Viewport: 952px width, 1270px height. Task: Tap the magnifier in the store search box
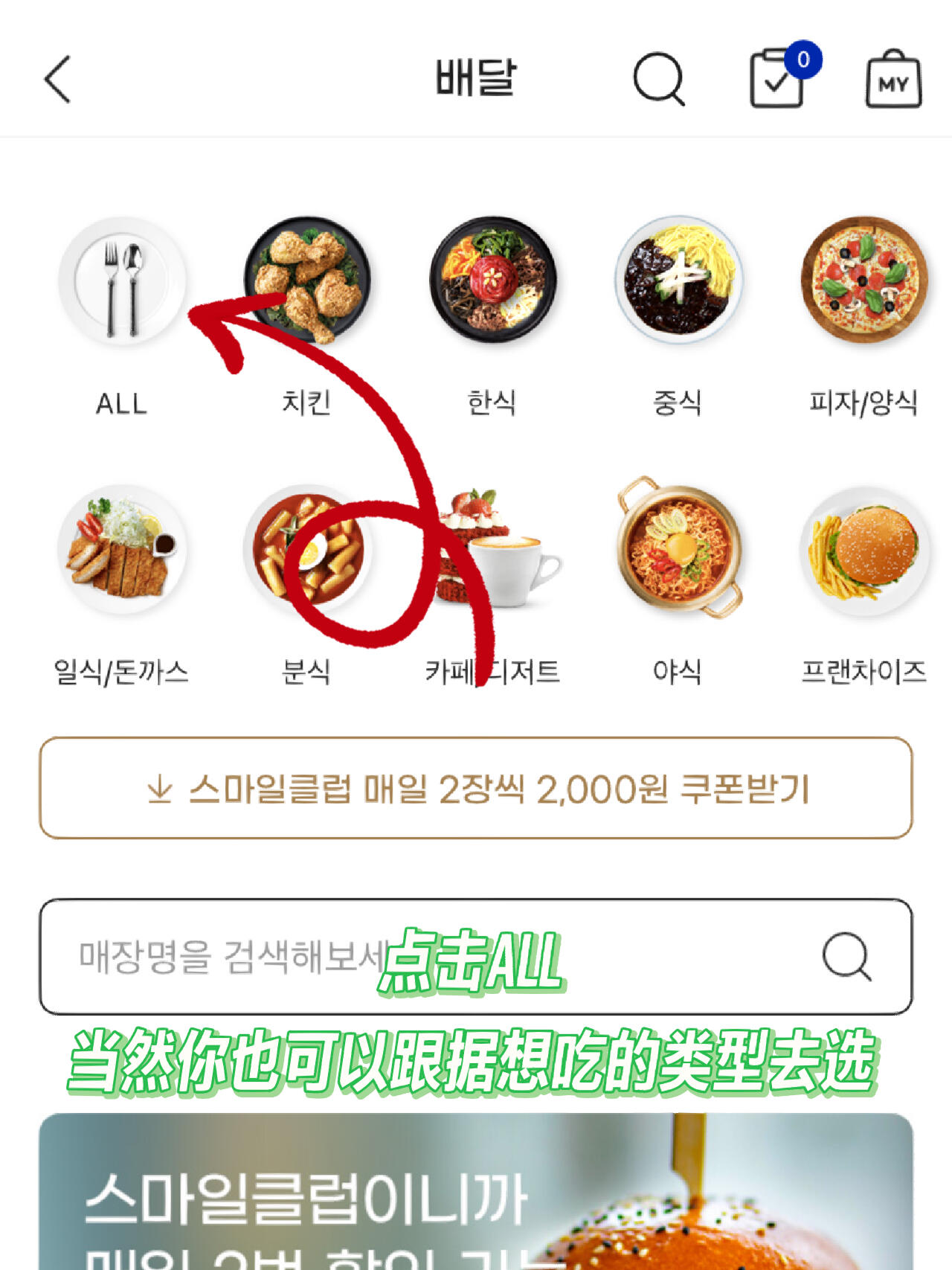(x=846, y=957)
